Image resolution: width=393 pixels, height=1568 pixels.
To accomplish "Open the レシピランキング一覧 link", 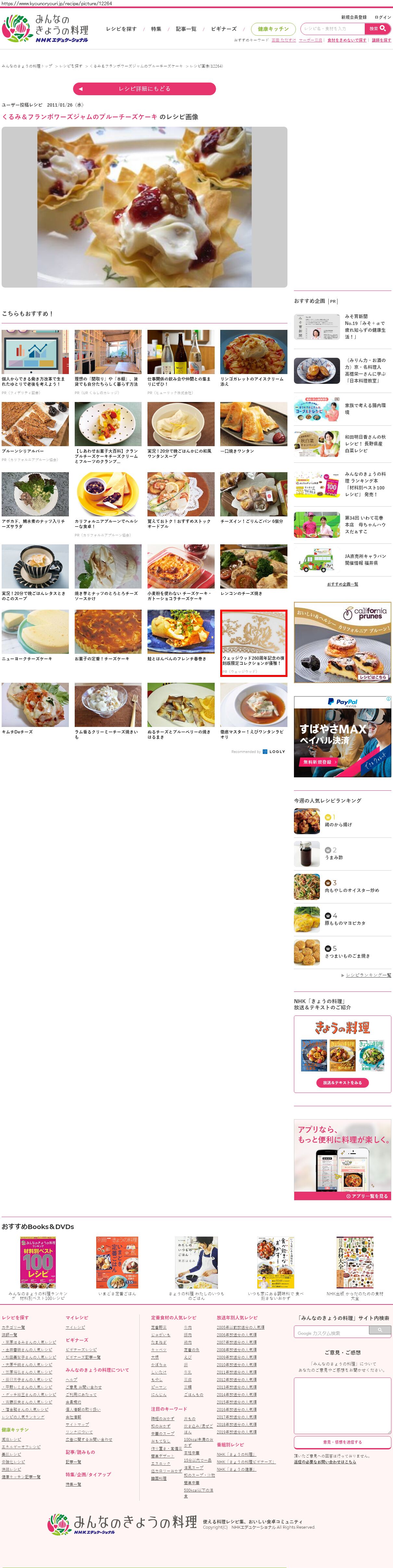I will coord(368,975).
